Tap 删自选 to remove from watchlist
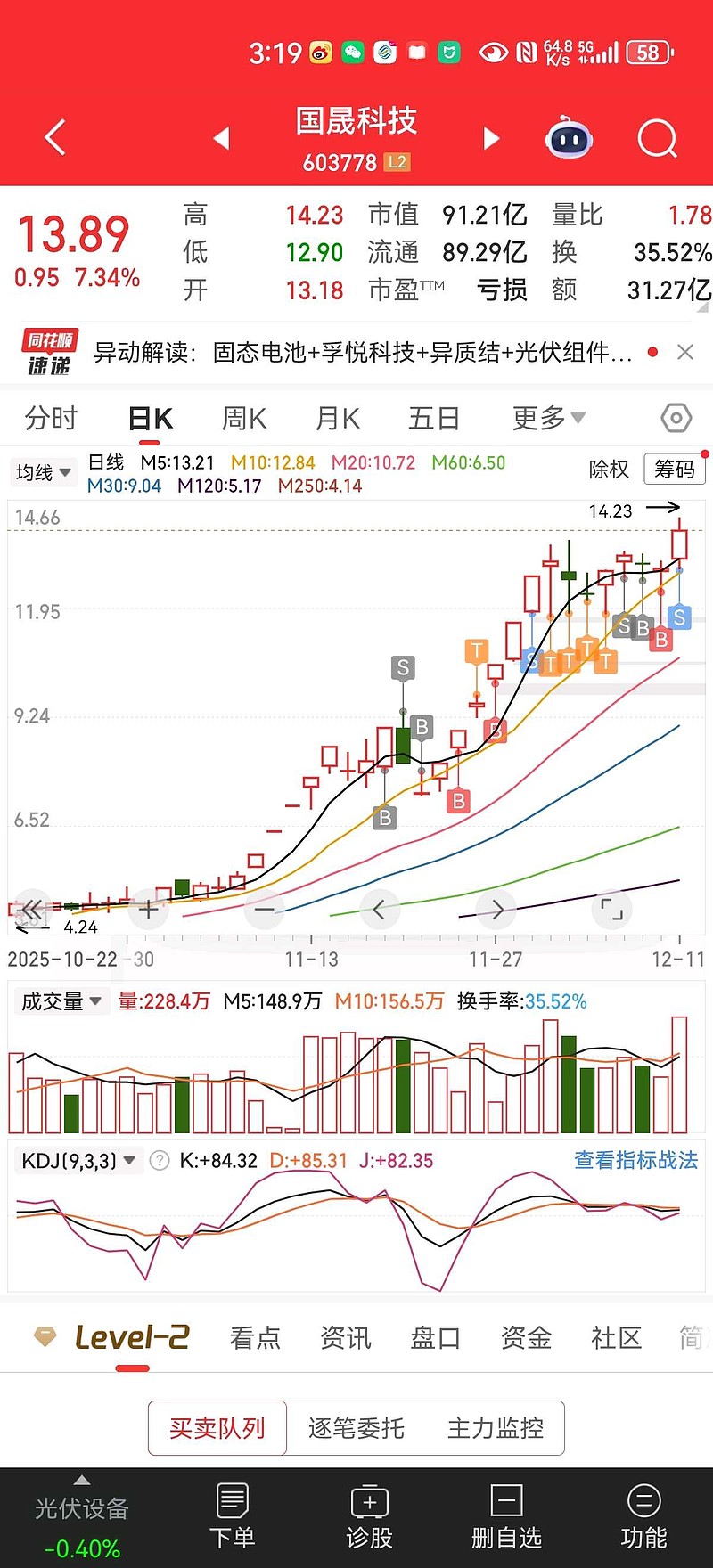713x1568 pixels. click(506, 1515)
